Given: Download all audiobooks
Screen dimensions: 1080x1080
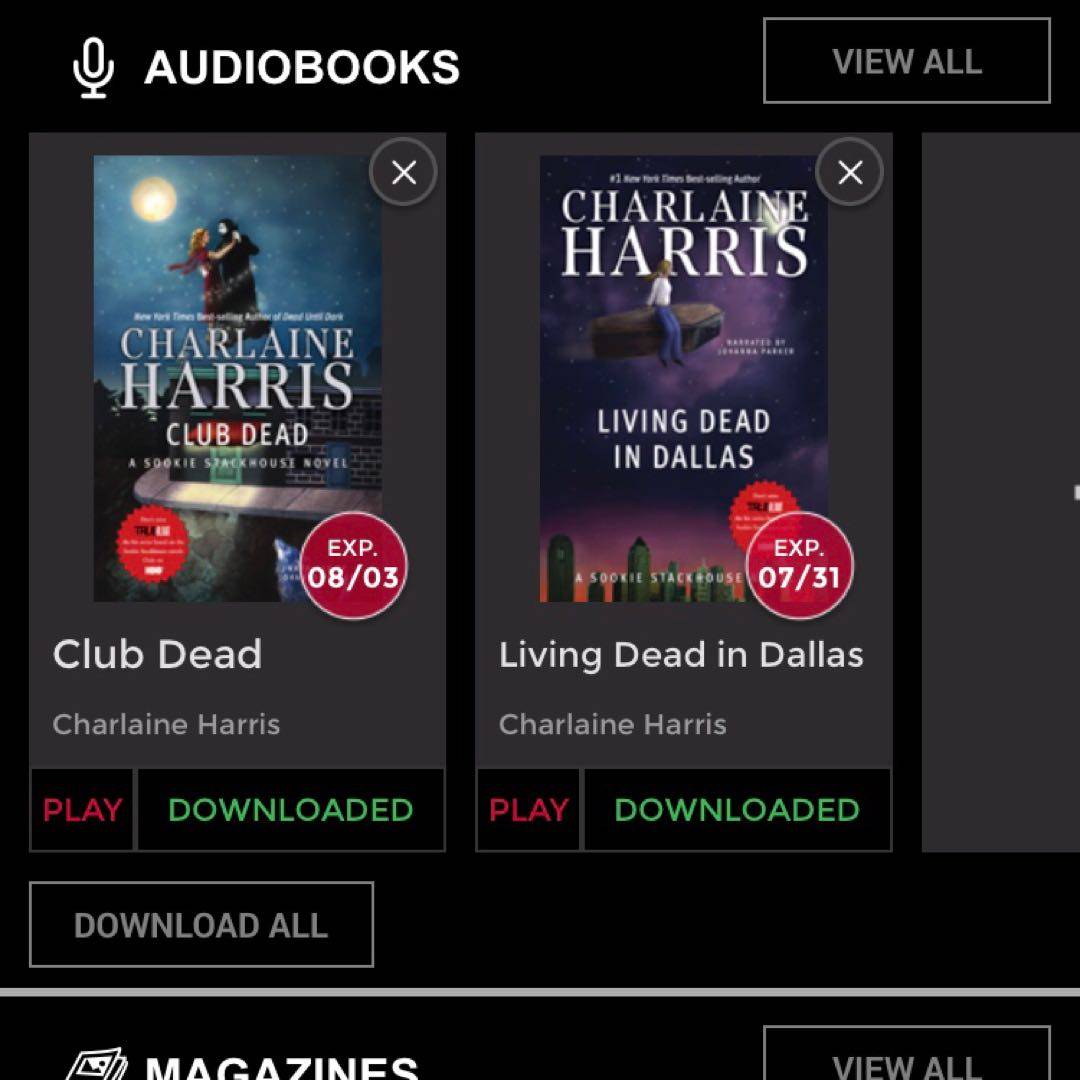Looking at the screenshot, I should (x=201, y=925).
